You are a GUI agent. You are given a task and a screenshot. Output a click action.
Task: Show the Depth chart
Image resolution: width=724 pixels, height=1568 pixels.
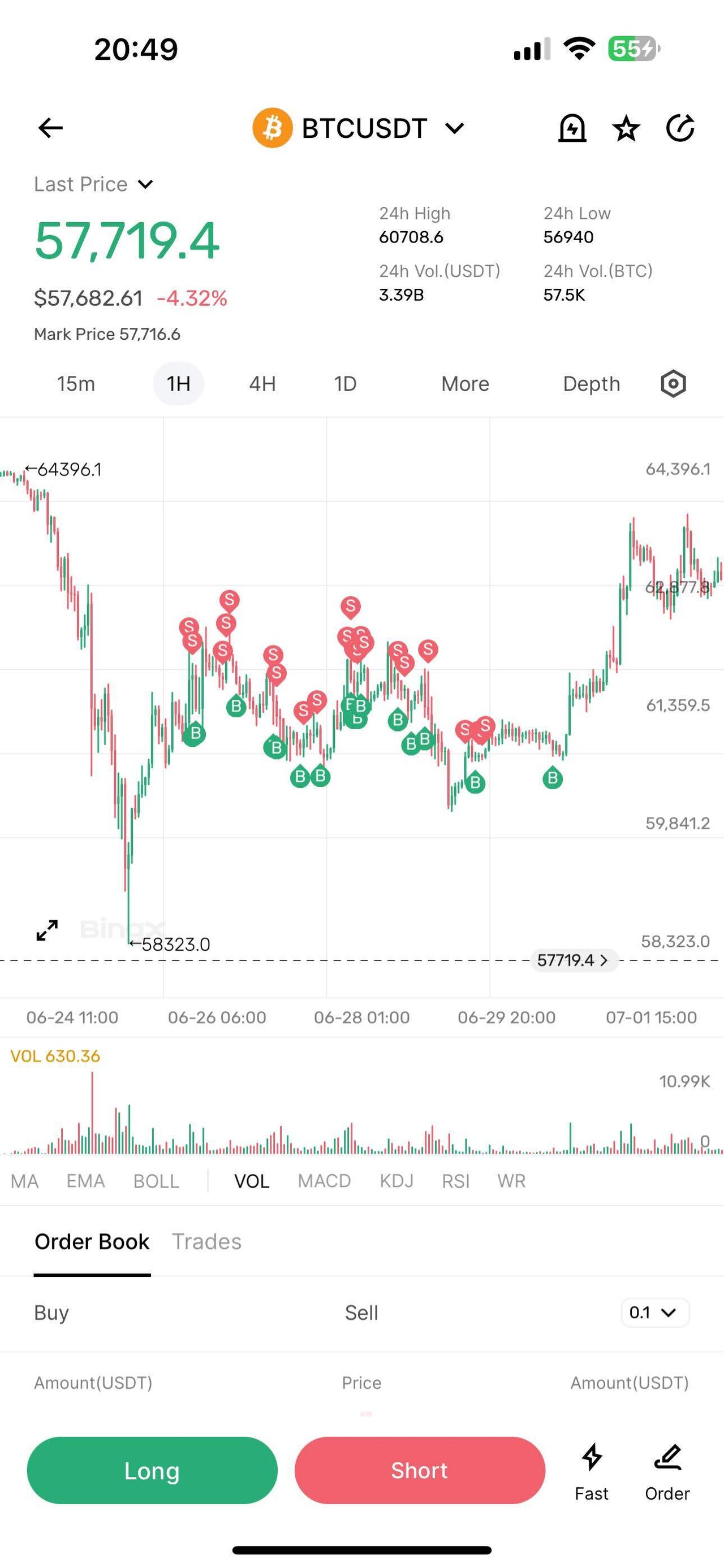point(591,384)
